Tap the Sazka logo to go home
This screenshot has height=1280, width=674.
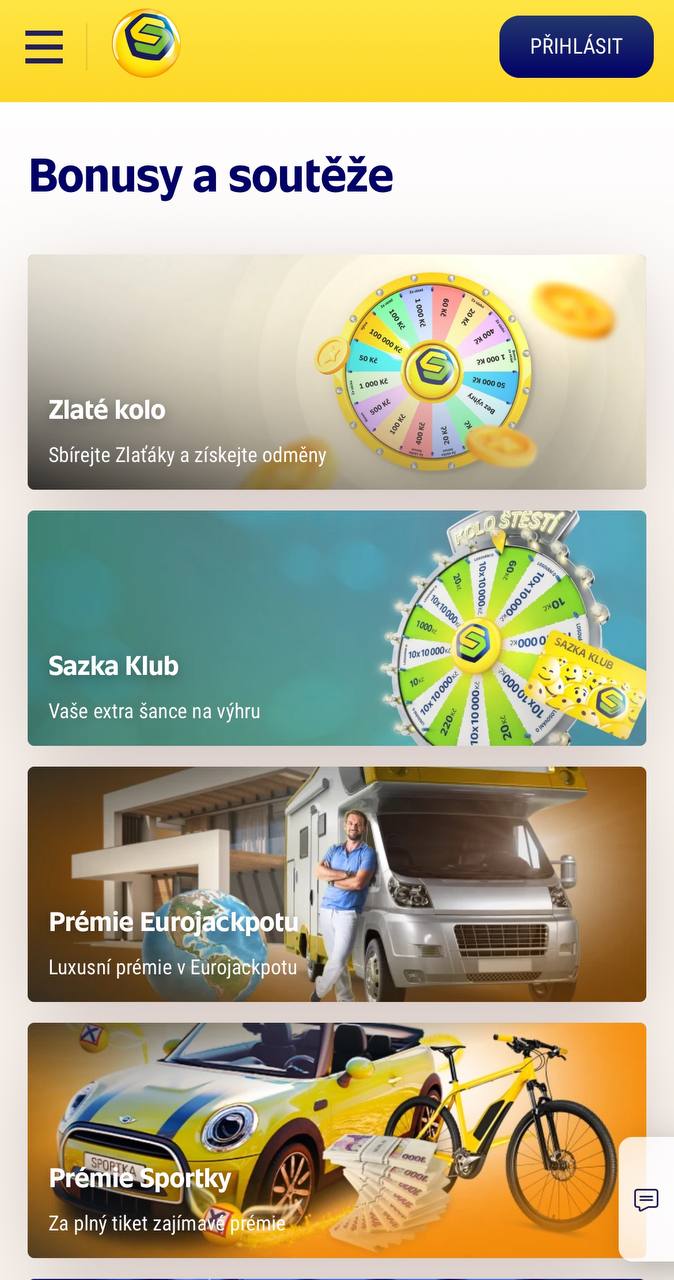point(146,44)
